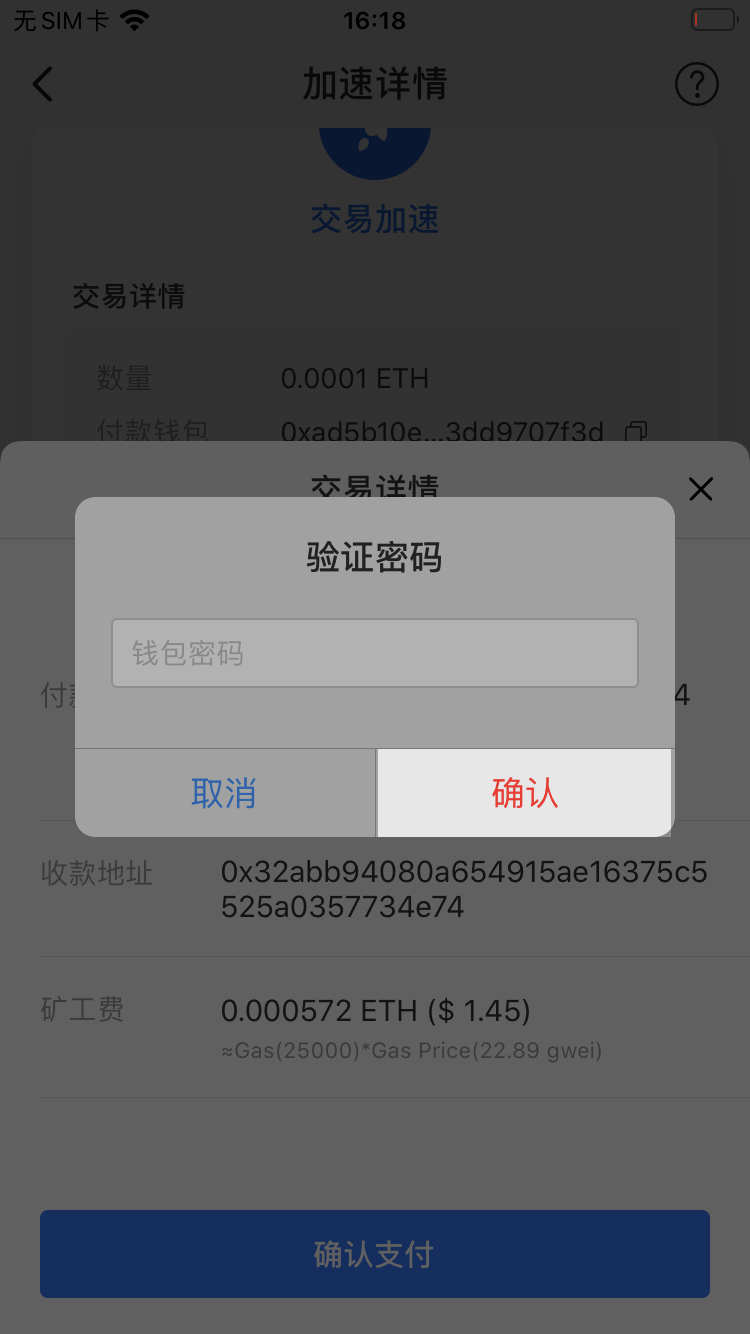The height and width of the screenshot is (1334, 750).
Task: Tap the battery indicator in status bar
Action: 712,19
